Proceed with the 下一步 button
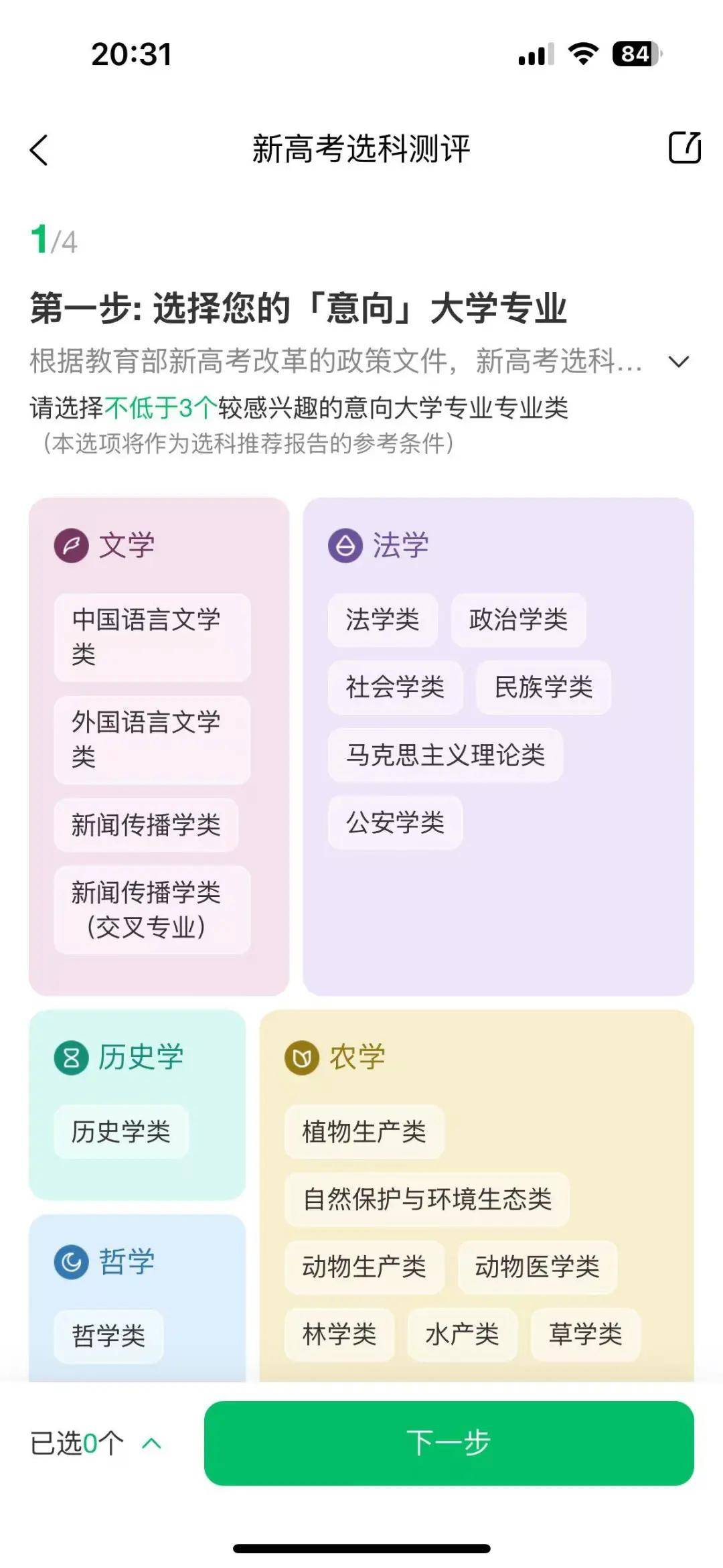The image size is (723, 1568). (x=449, y=1443)
